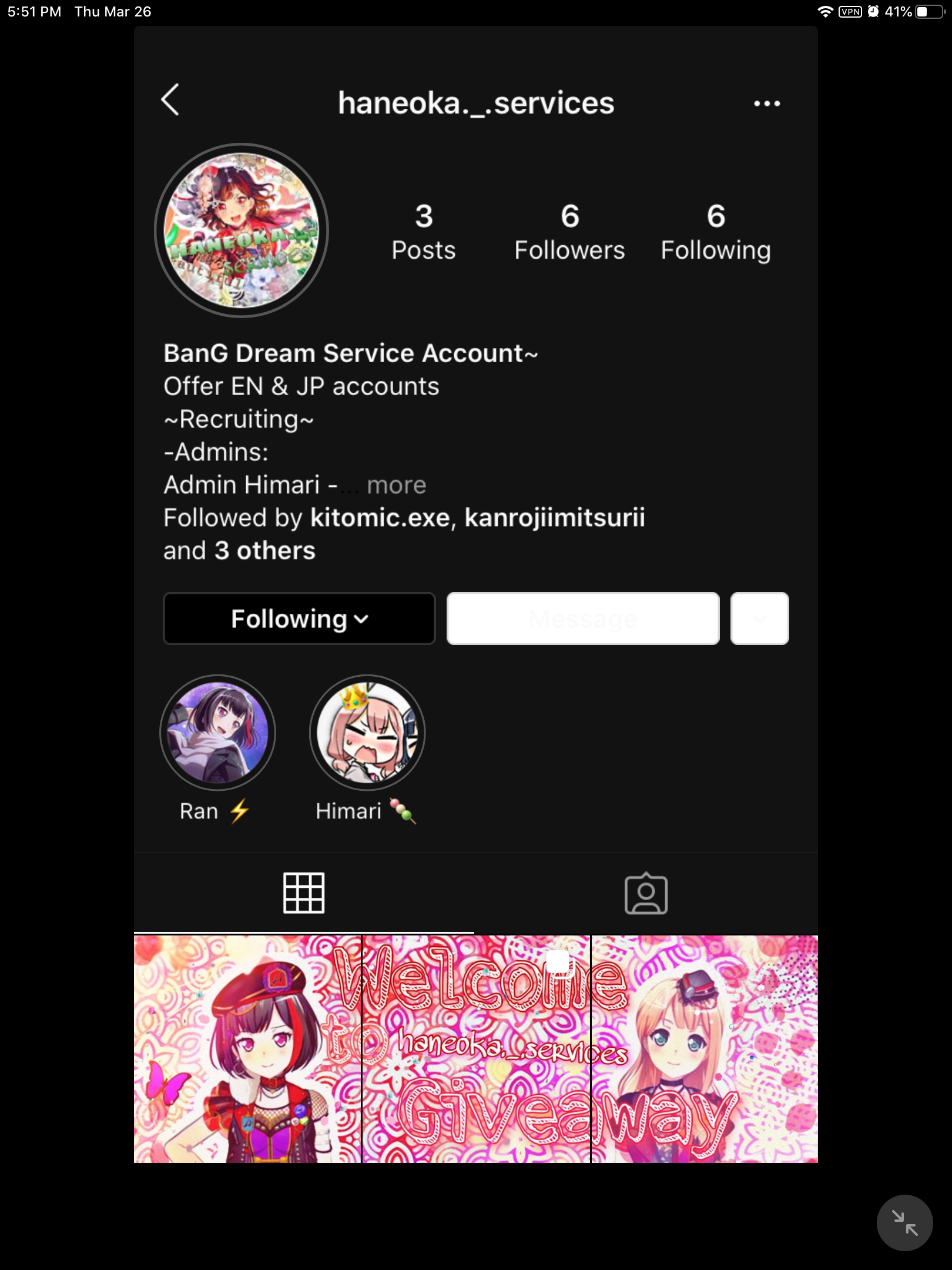Open kanrojiimitsurii's profile link
This screenshot has height=1270, width=952.
(554, 518)
